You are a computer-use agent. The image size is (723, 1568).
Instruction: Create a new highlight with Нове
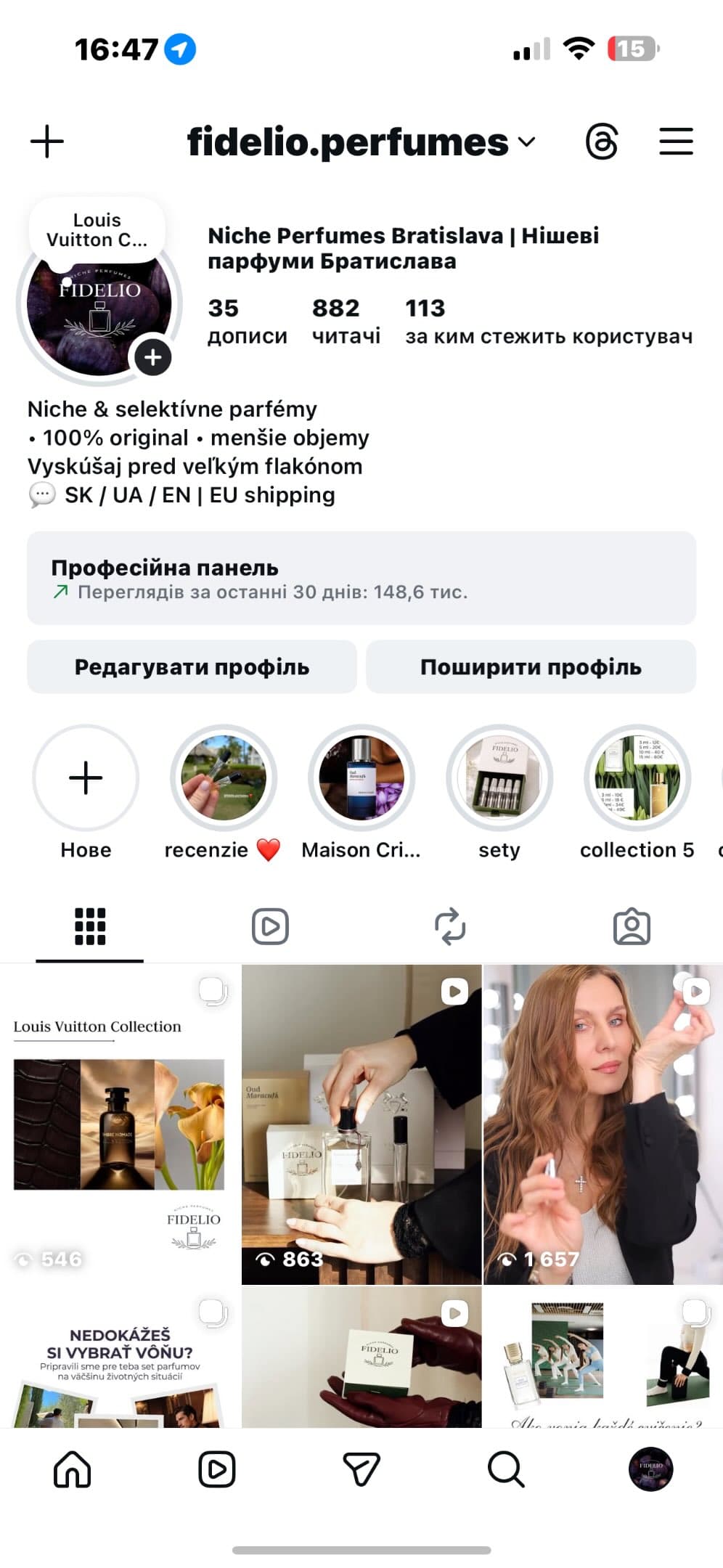click(x=86, y=792)
